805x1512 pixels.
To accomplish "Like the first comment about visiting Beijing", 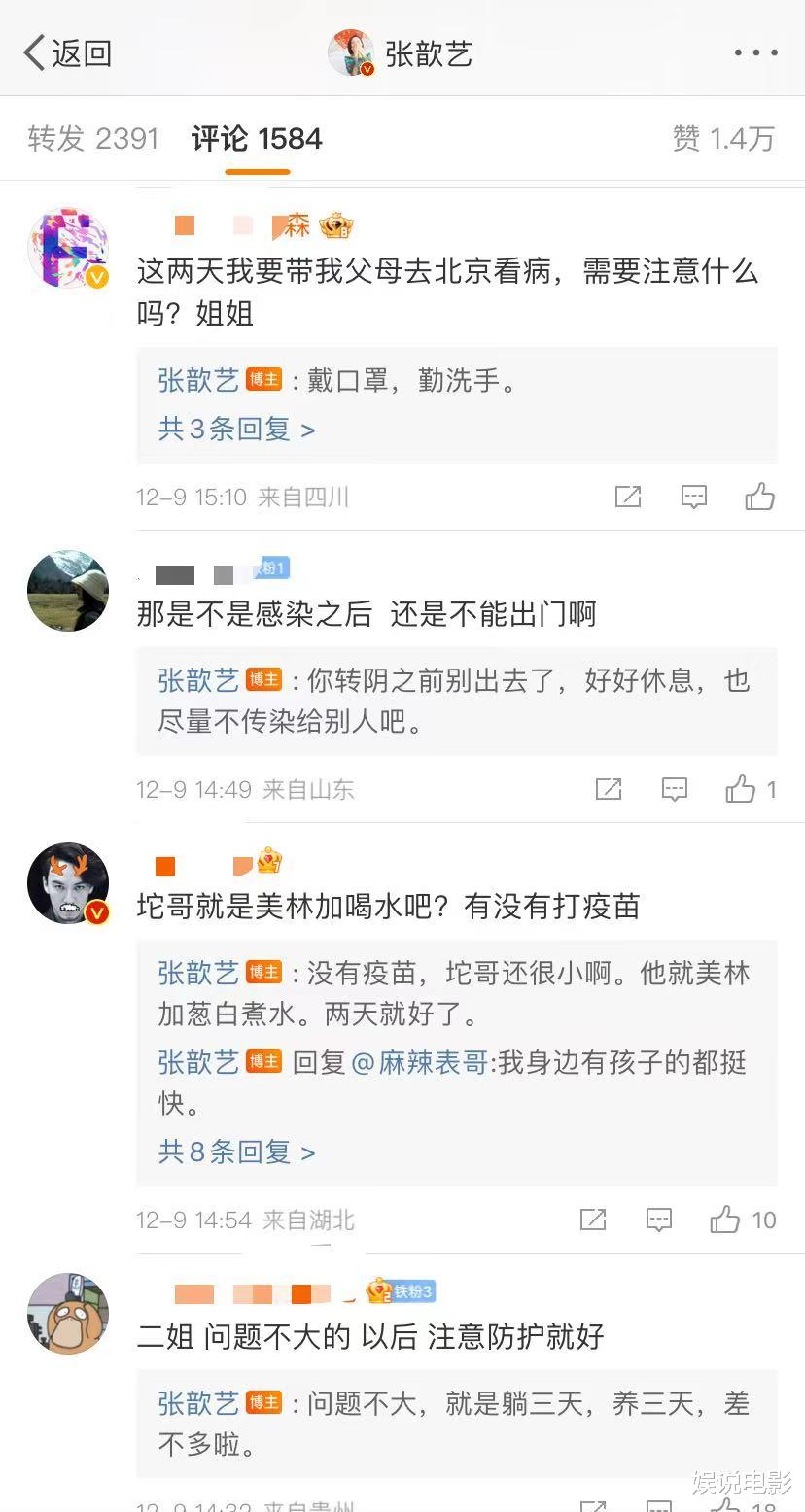I will [x=759, y=497].
